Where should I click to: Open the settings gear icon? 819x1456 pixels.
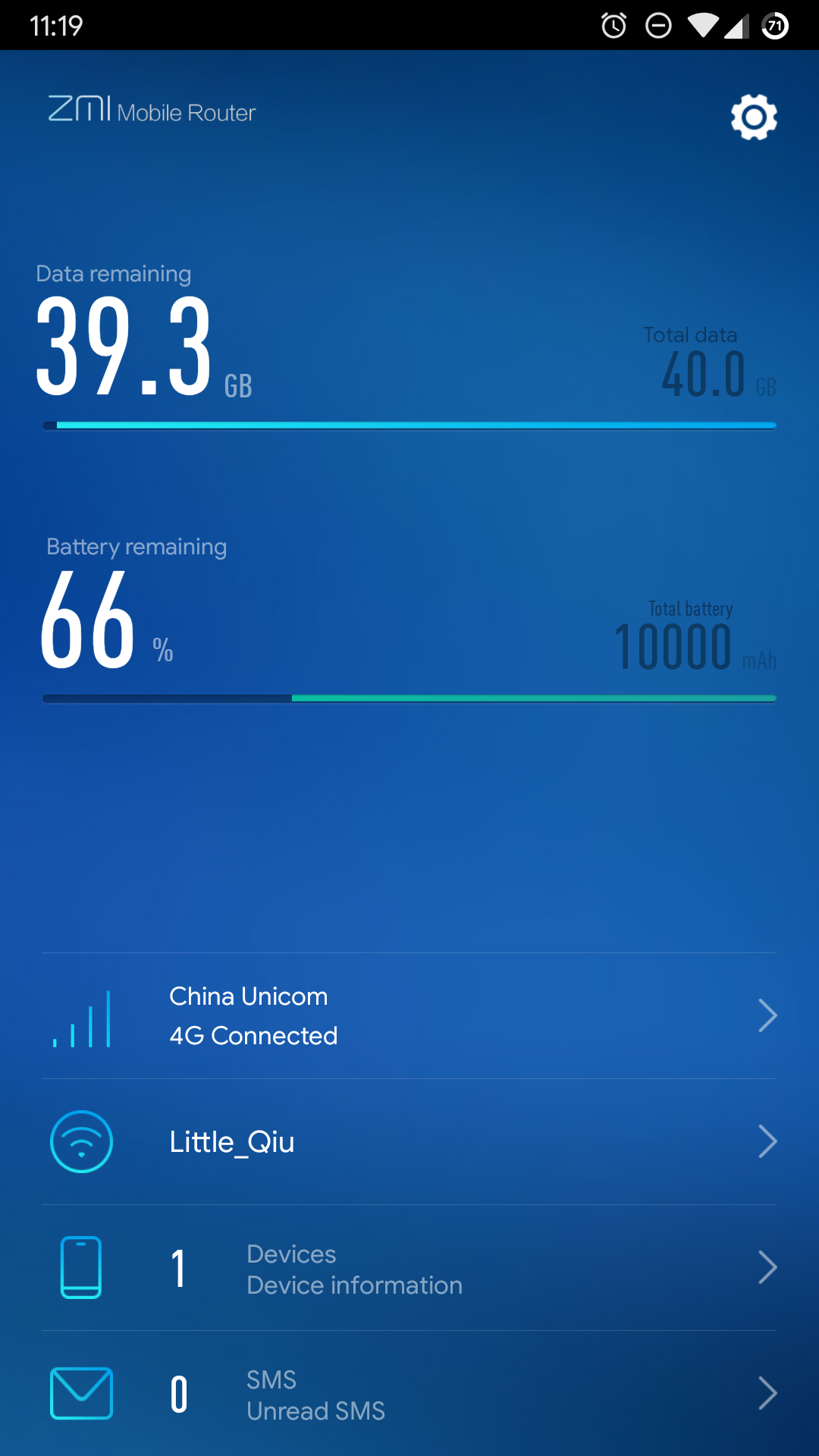(754, 117)
